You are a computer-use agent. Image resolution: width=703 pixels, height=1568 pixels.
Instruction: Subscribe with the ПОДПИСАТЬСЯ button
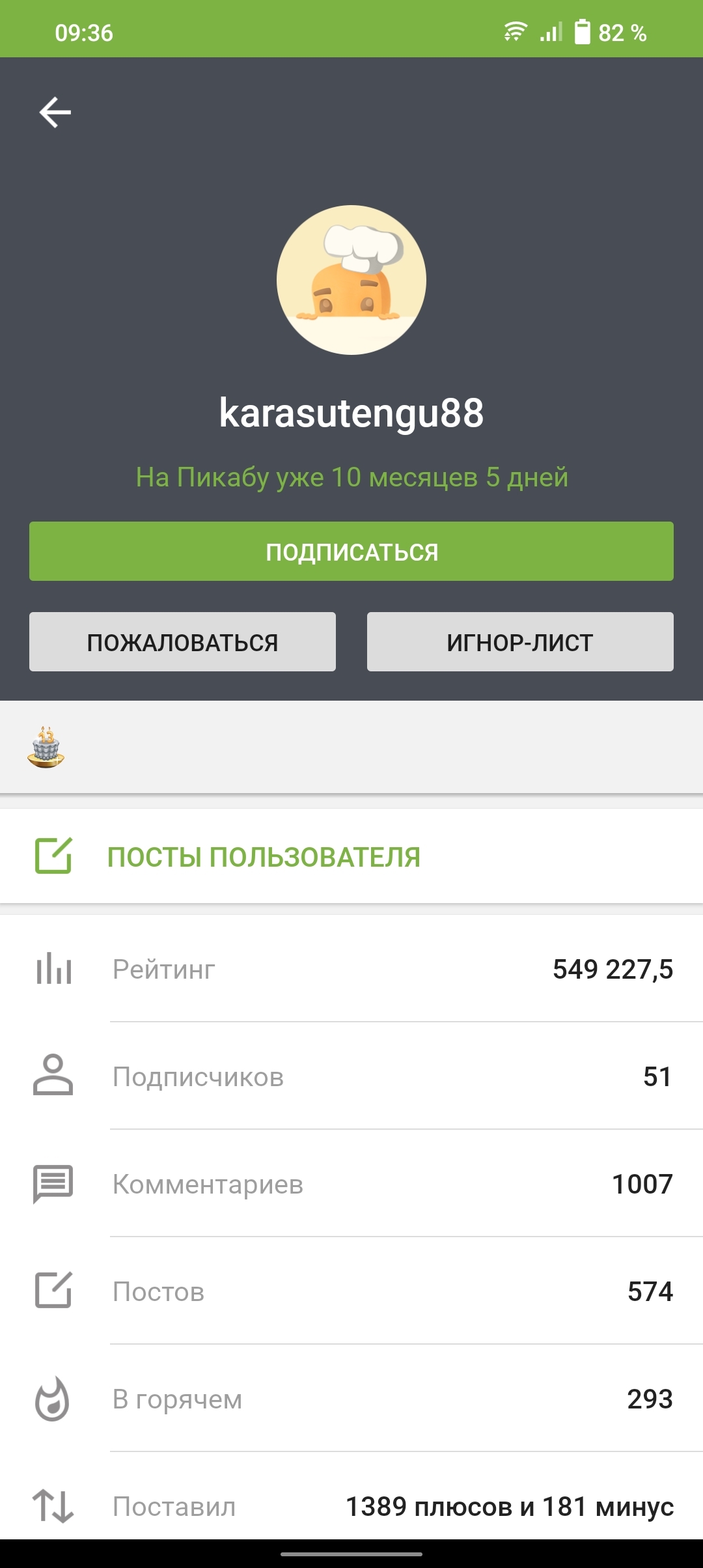click(351, 551)
